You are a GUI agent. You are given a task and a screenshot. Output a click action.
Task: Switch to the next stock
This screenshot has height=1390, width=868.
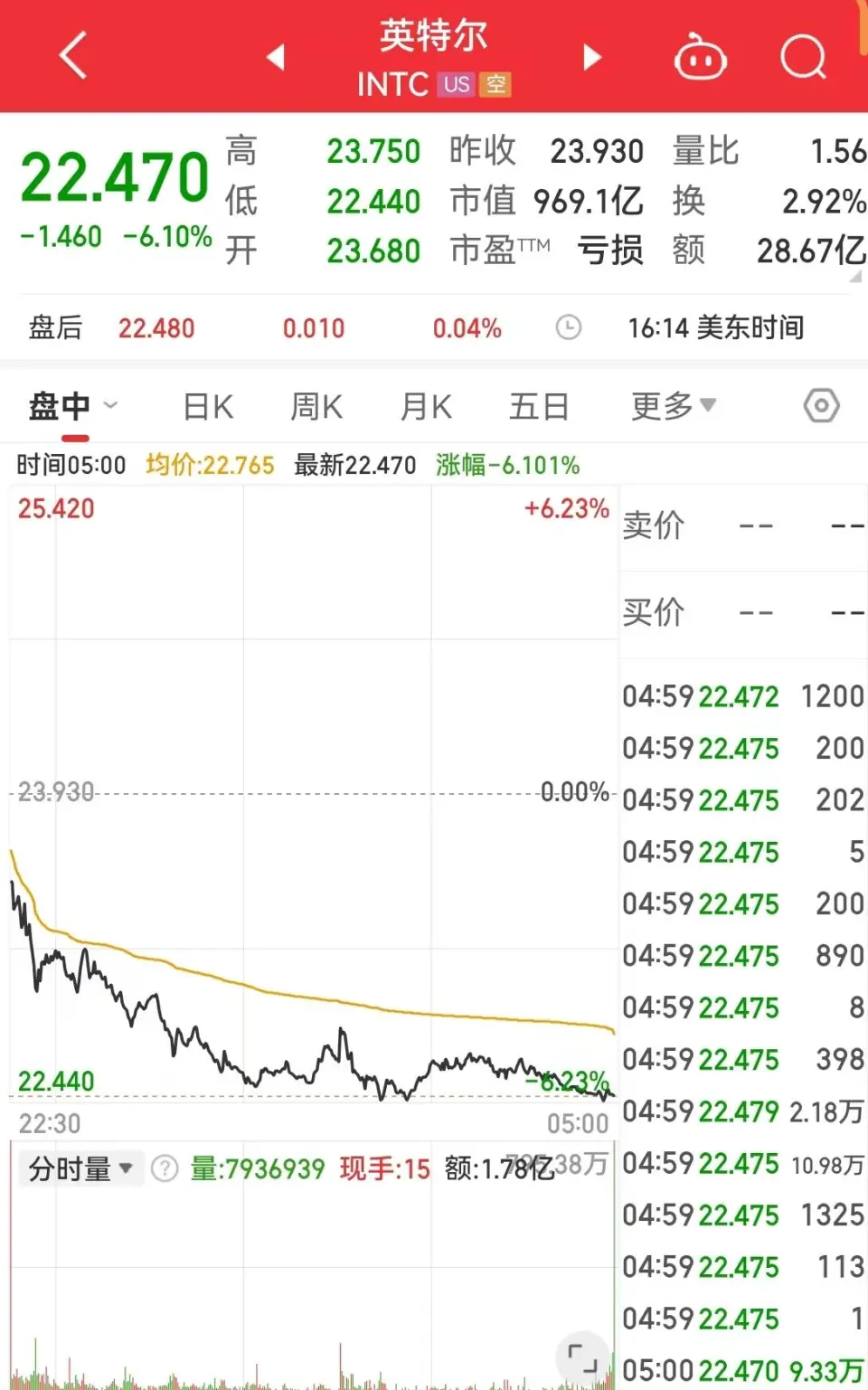tap(592, 57)
